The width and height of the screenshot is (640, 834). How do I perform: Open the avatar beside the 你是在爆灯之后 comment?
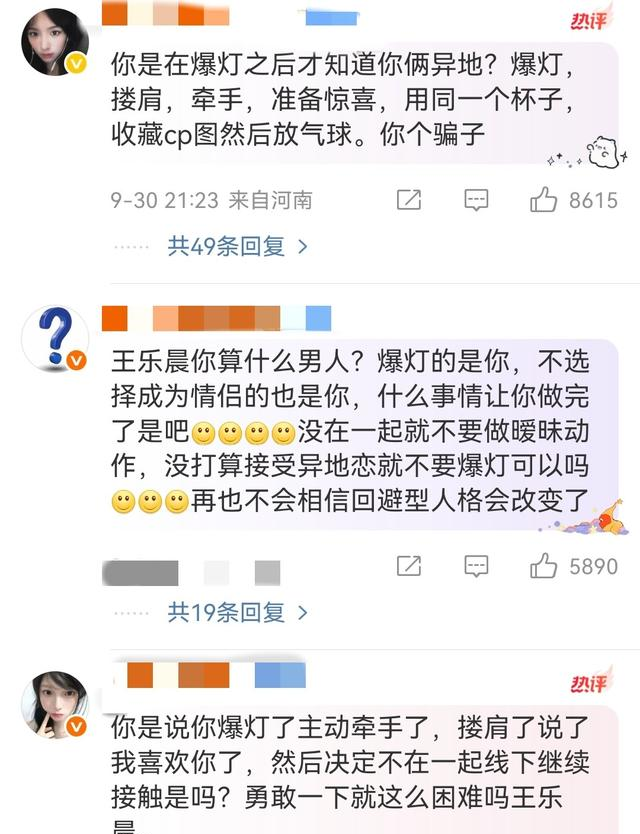(x=55, y=42)
